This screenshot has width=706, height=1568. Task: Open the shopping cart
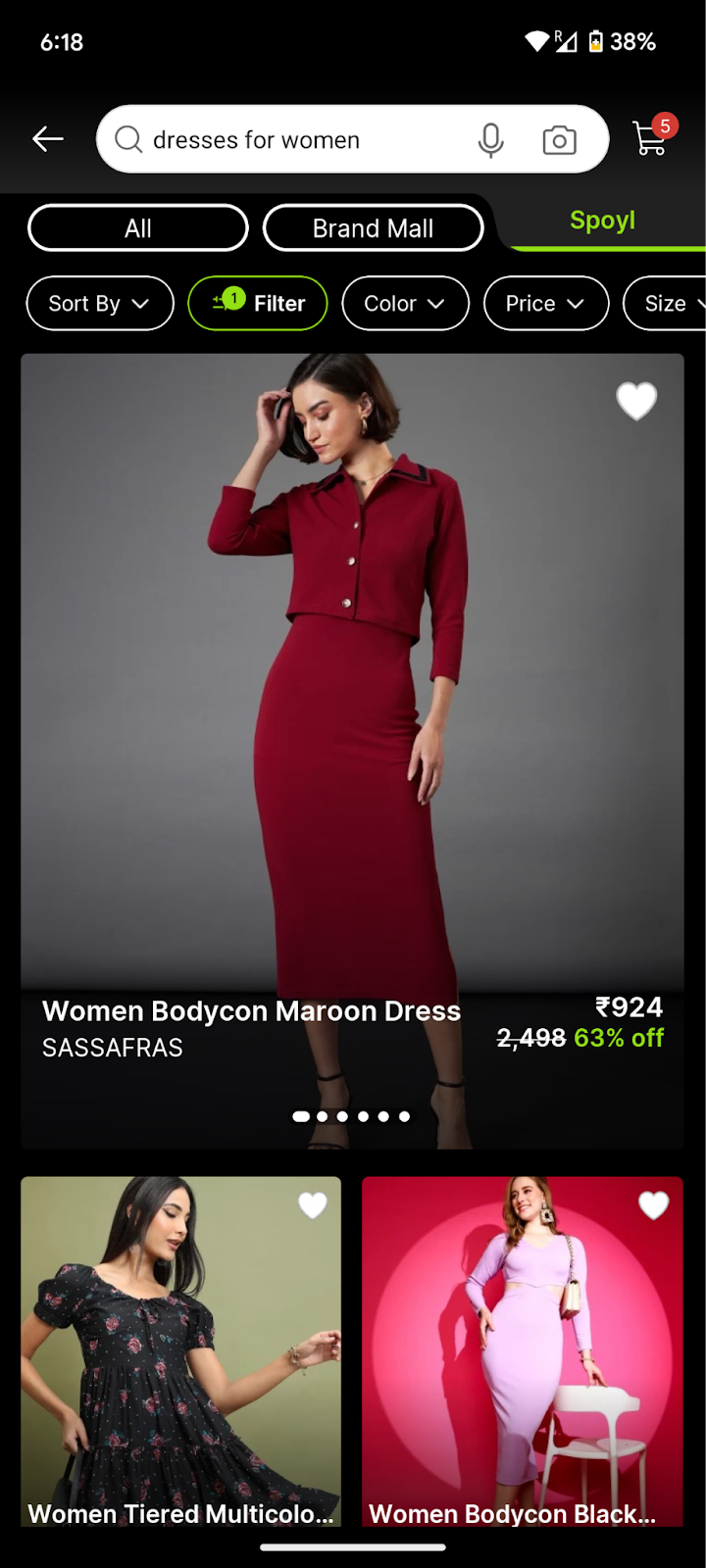tap(651, 138)
